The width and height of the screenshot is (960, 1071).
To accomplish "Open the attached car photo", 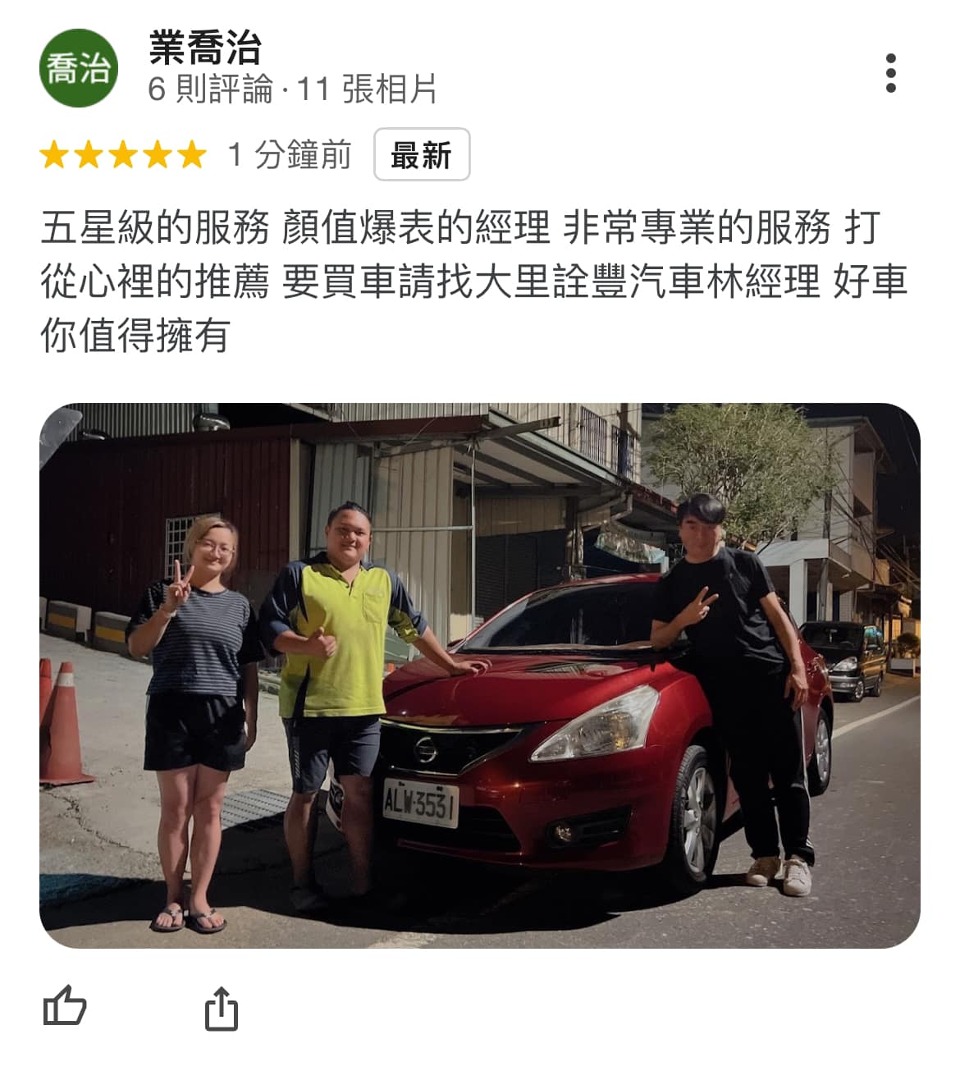I will tap(480, 675).
